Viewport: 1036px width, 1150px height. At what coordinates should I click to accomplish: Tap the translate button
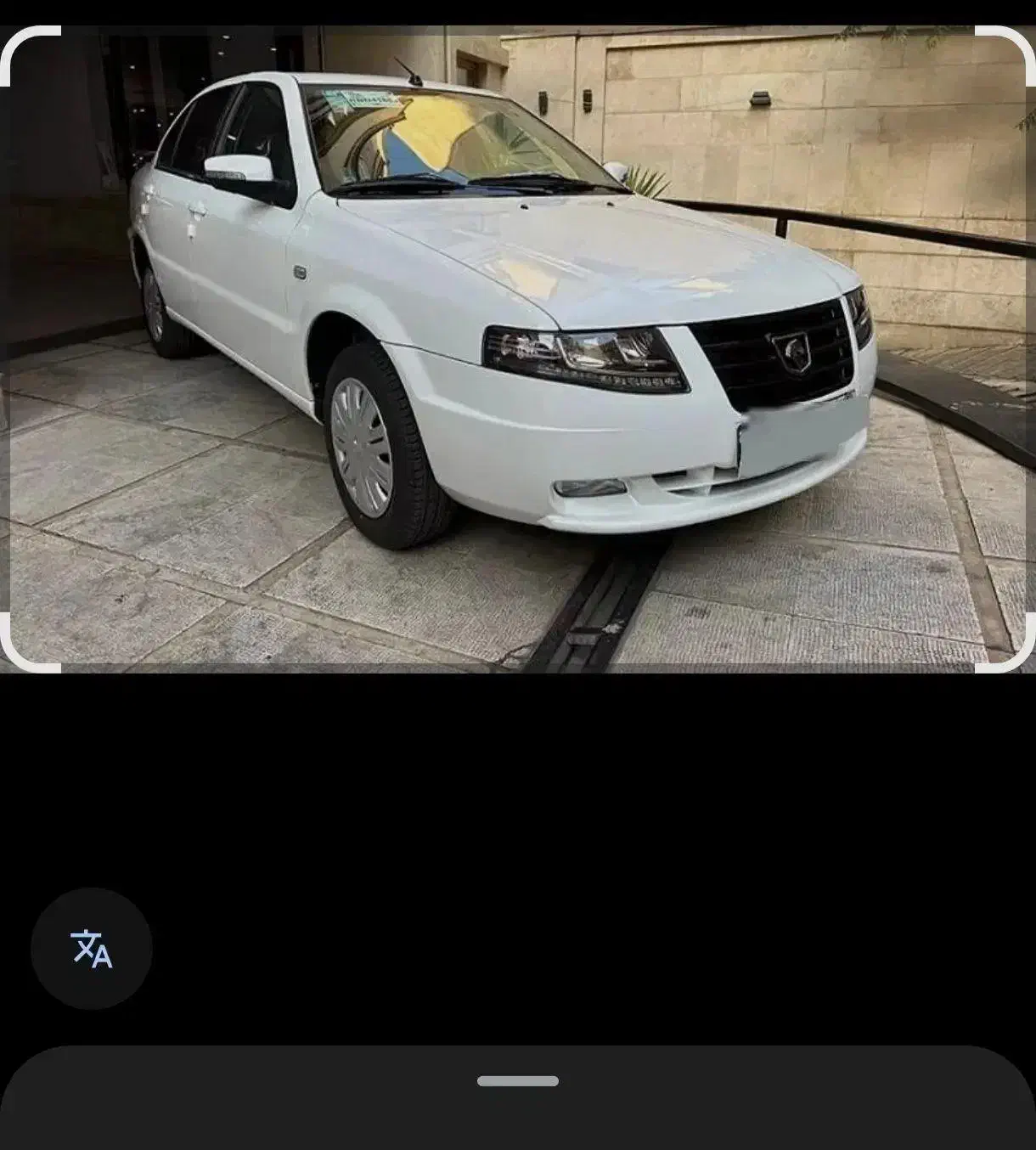[x=92, y=948]
